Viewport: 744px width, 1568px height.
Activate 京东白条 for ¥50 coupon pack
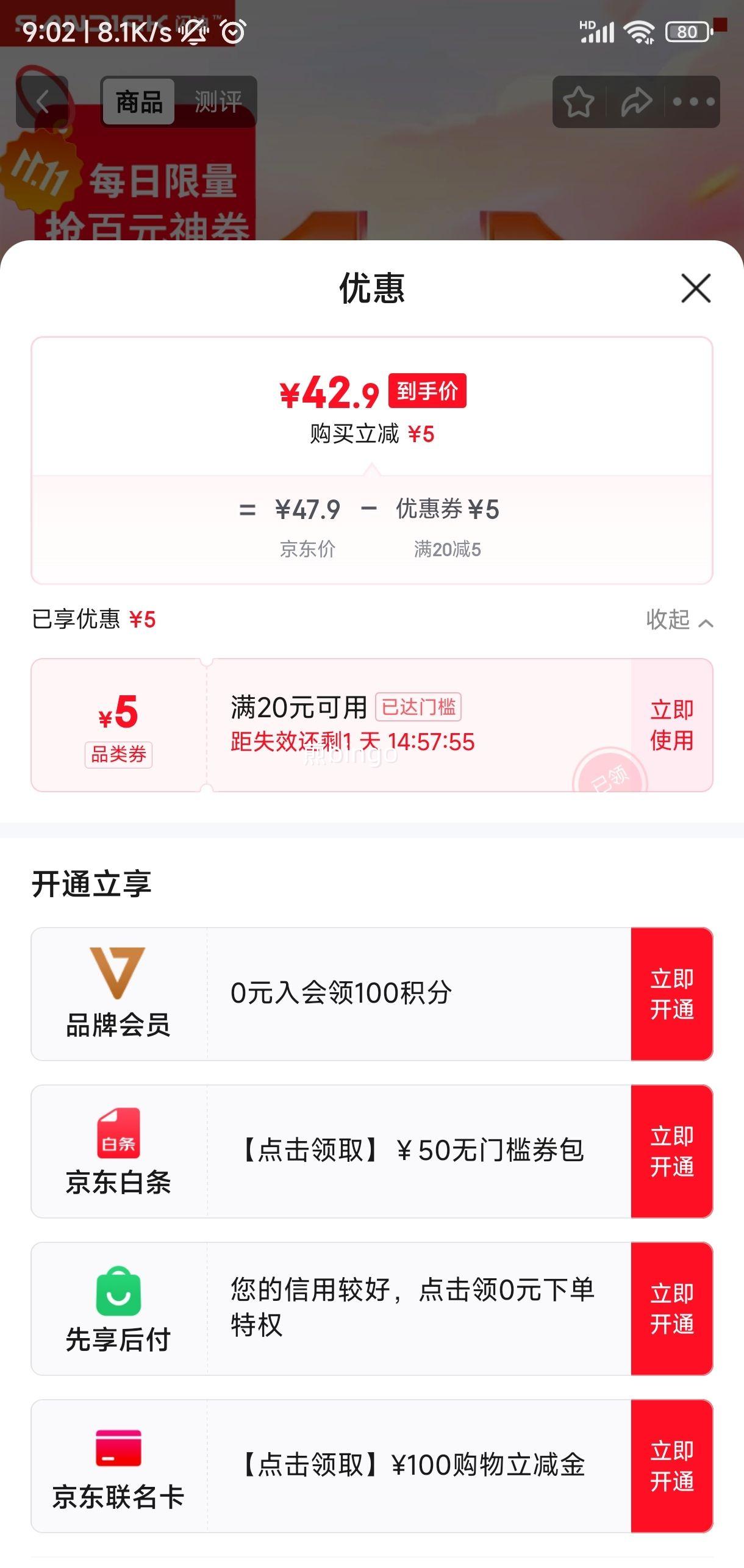[671, 1151]
